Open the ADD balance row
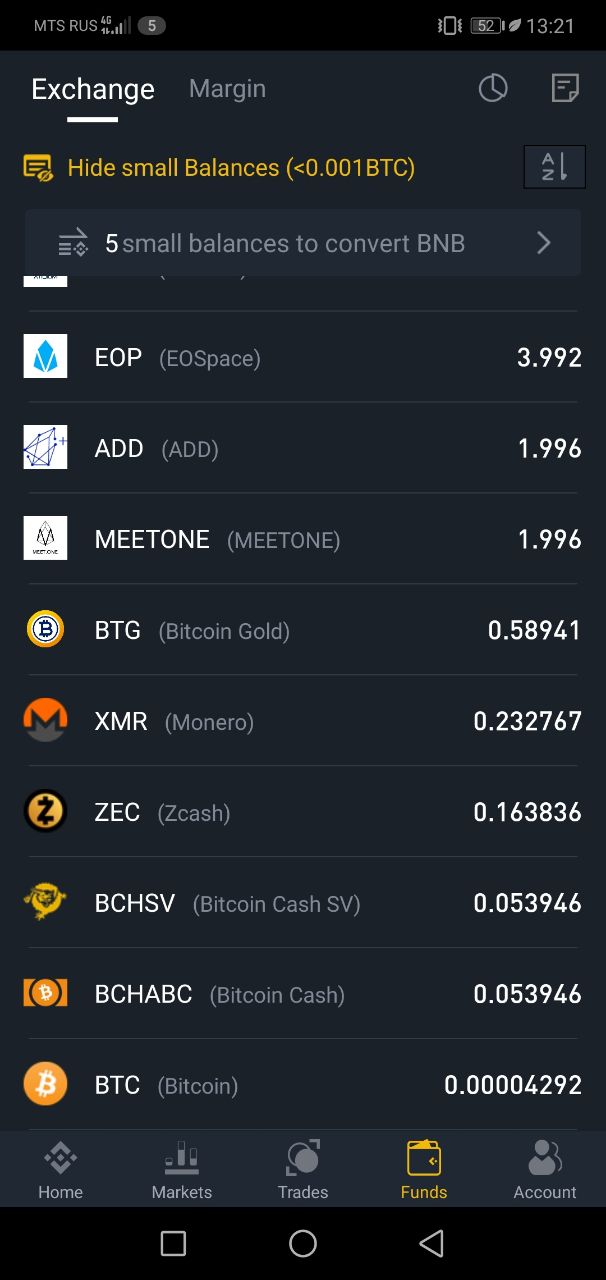This screenshot has width=606, height=1280. pos(303,449)
